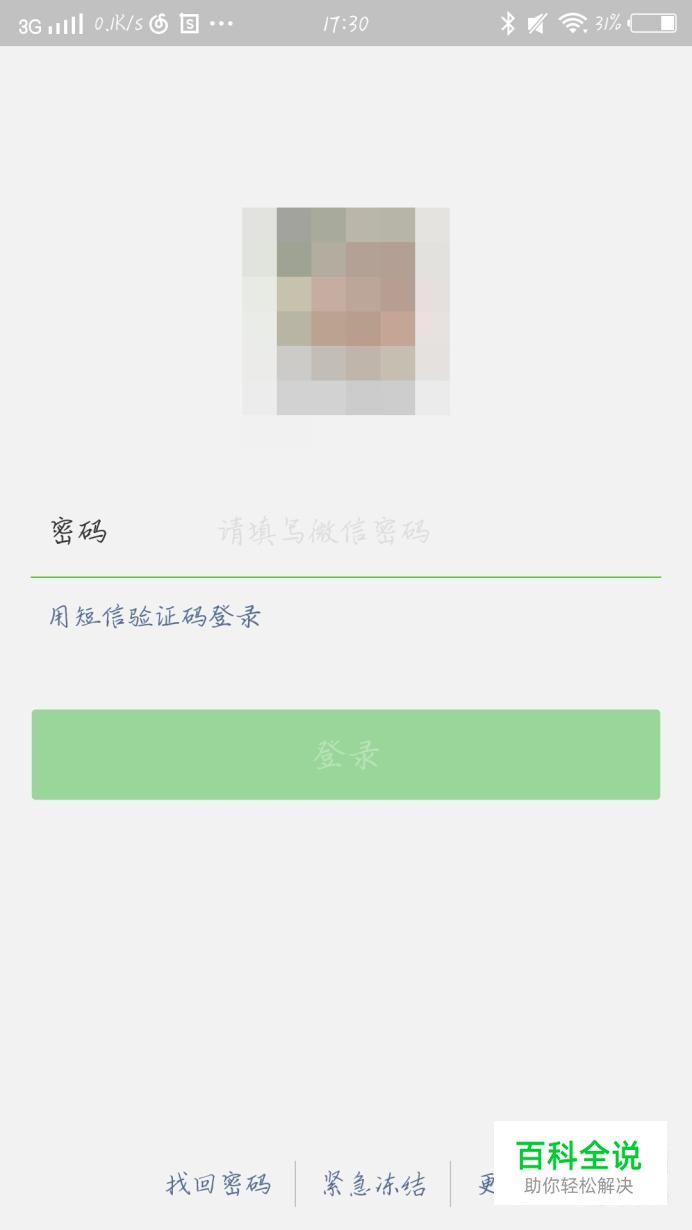Screen dimensions: 692x1230
Task: Open 找回密码 to recover the password
Action: coord(218,1185)
